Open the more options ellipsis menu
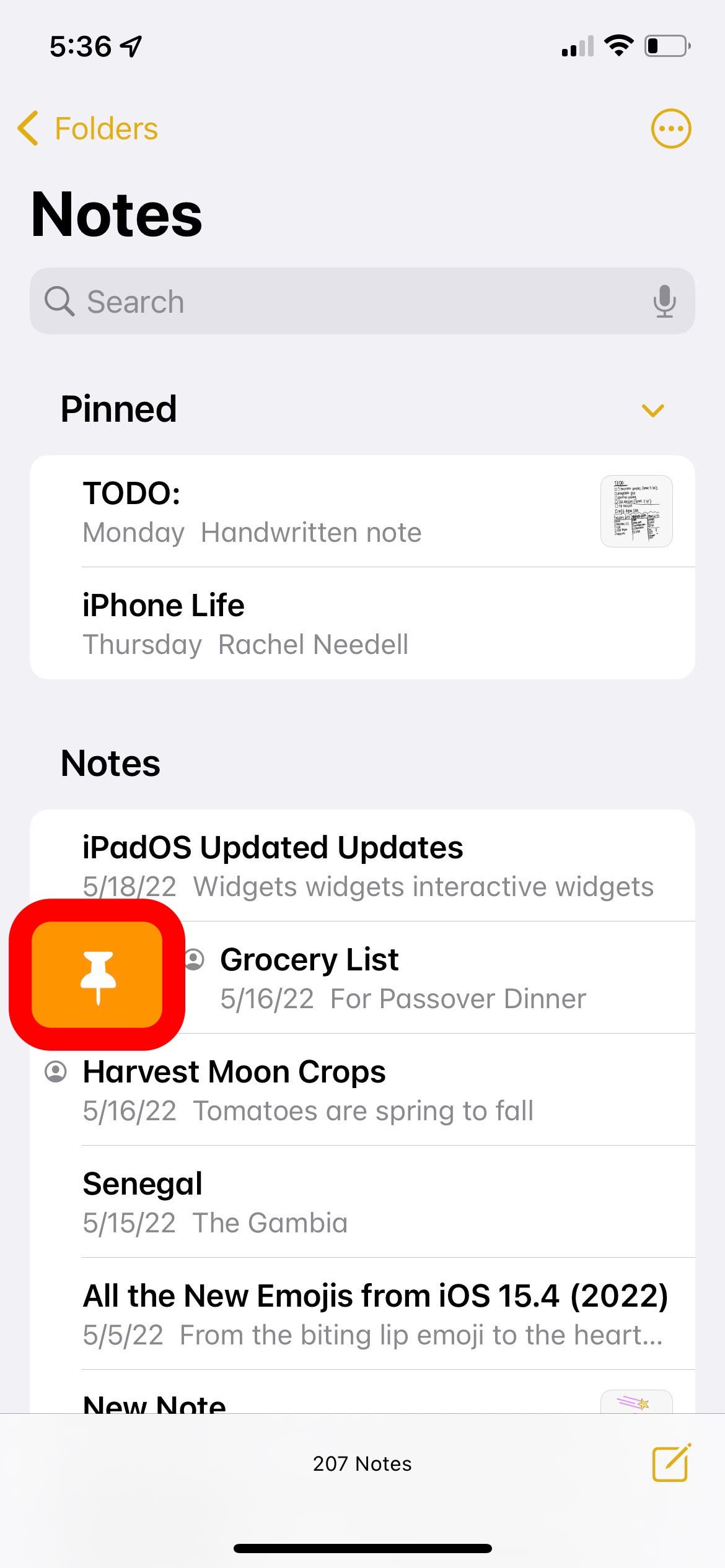The width and height of the screenshot is (725, 1568). tap(670, 129)
